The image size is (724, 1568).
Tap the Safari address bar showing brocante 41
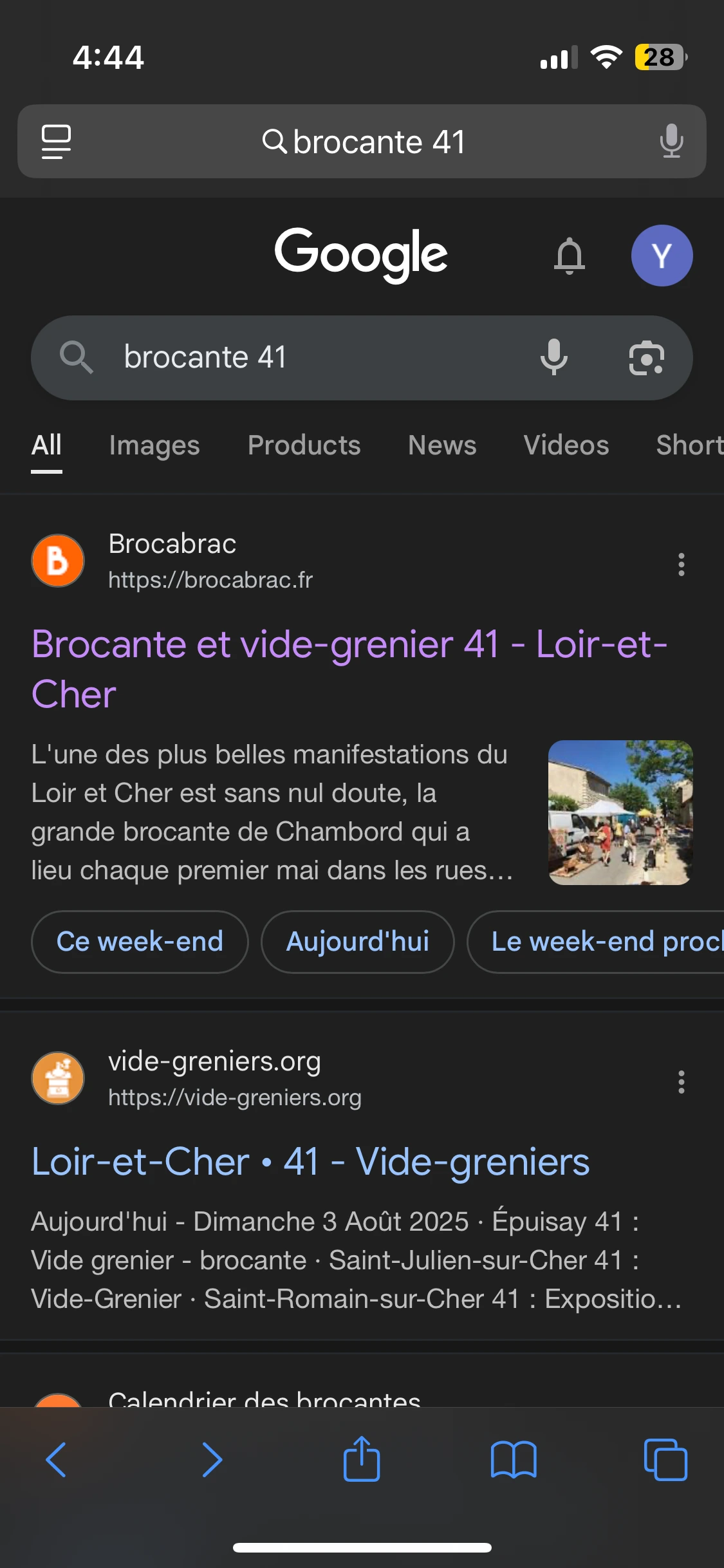(x=364, y=142)
